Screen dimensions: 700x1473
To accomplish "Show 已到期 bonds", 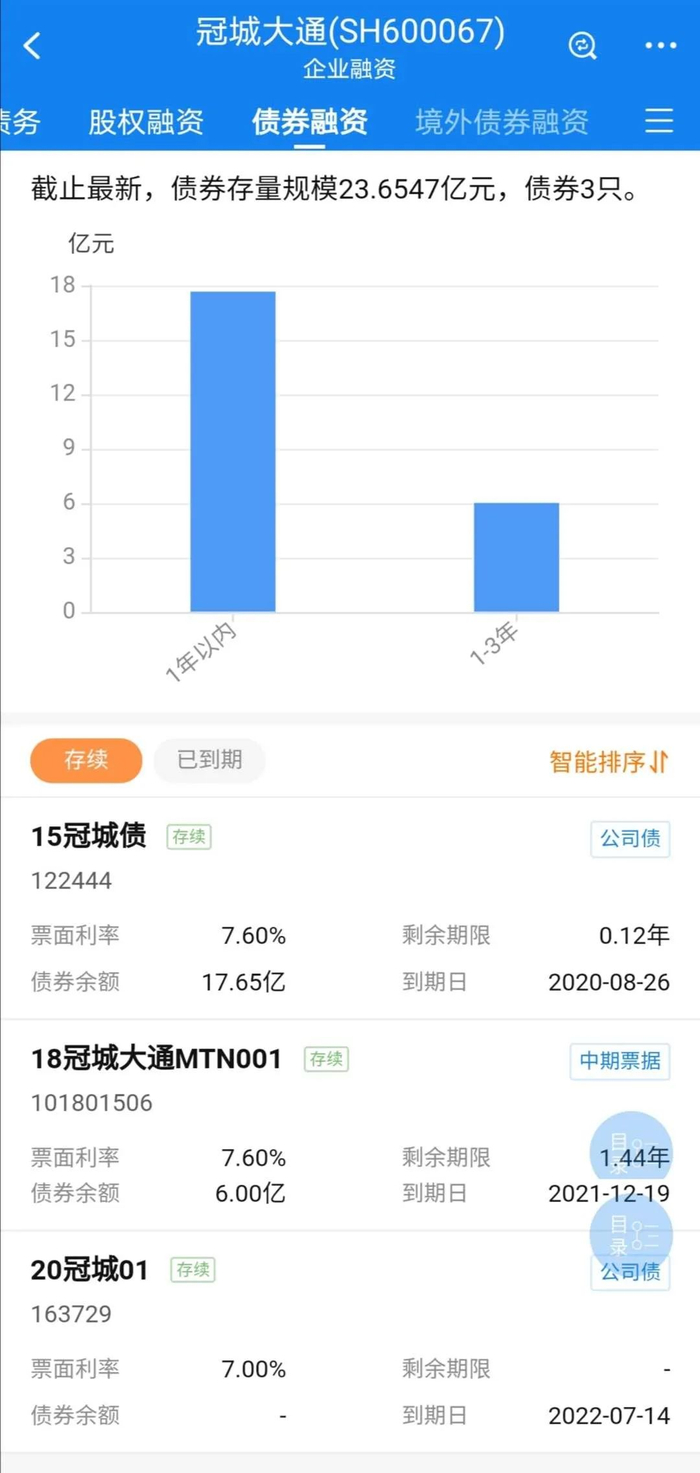I will (x=209, y=761).
